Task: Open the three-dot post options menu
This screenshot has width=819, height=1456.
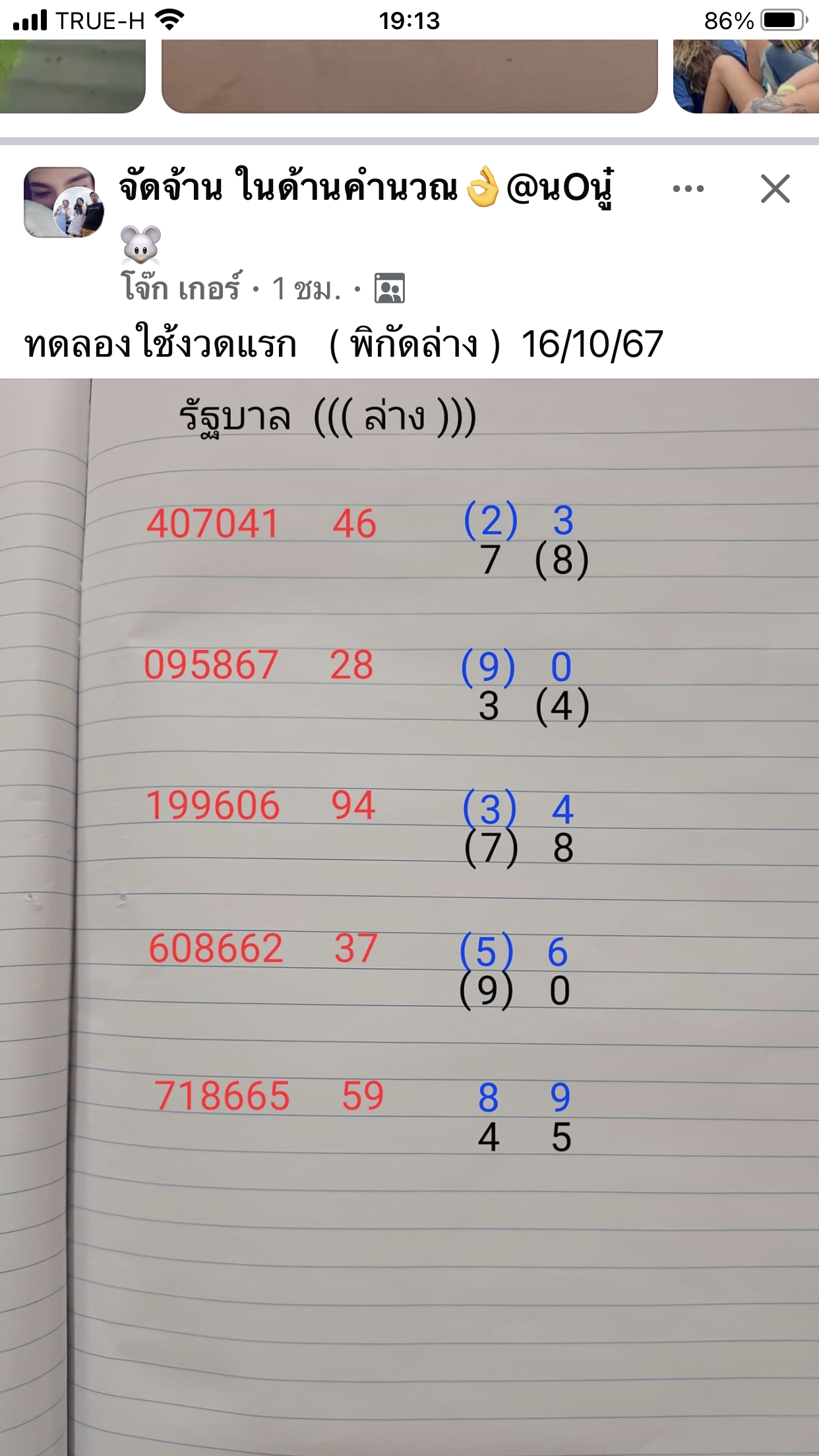Action: 688,189
